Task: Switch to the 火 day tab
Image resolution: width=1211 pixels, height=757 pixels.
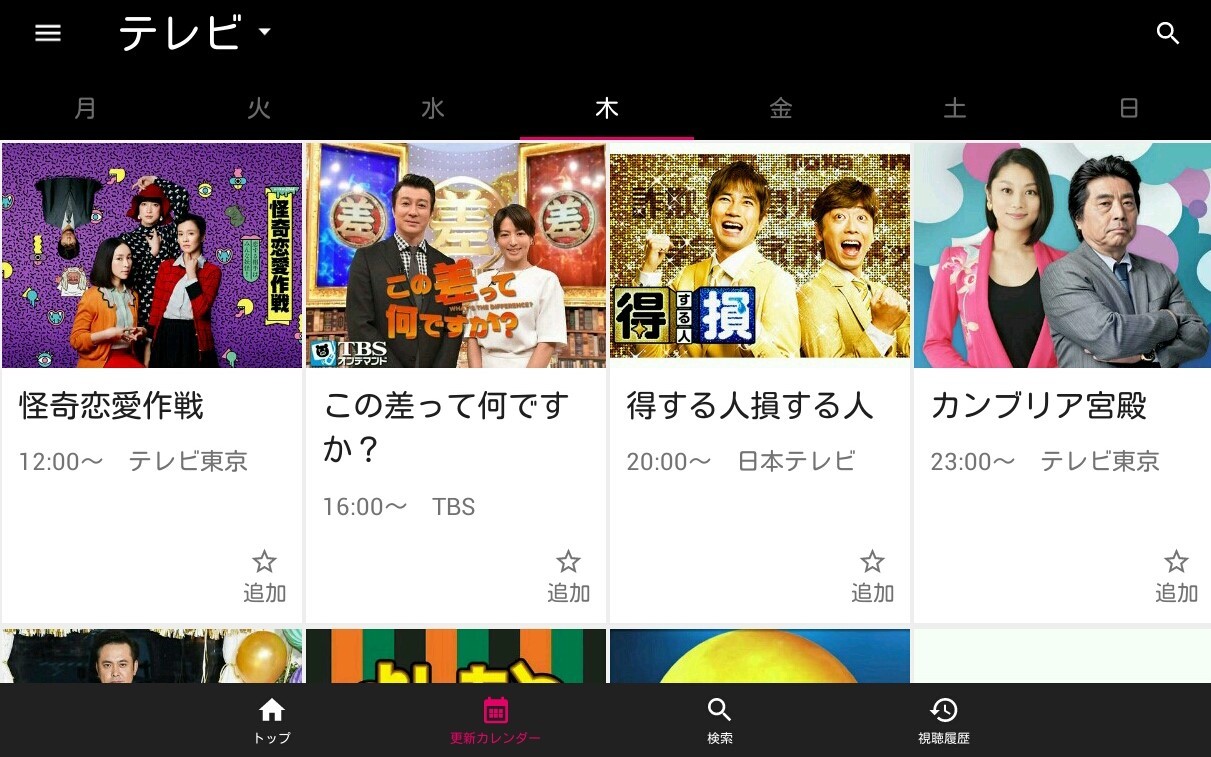Action: [259, 108]
